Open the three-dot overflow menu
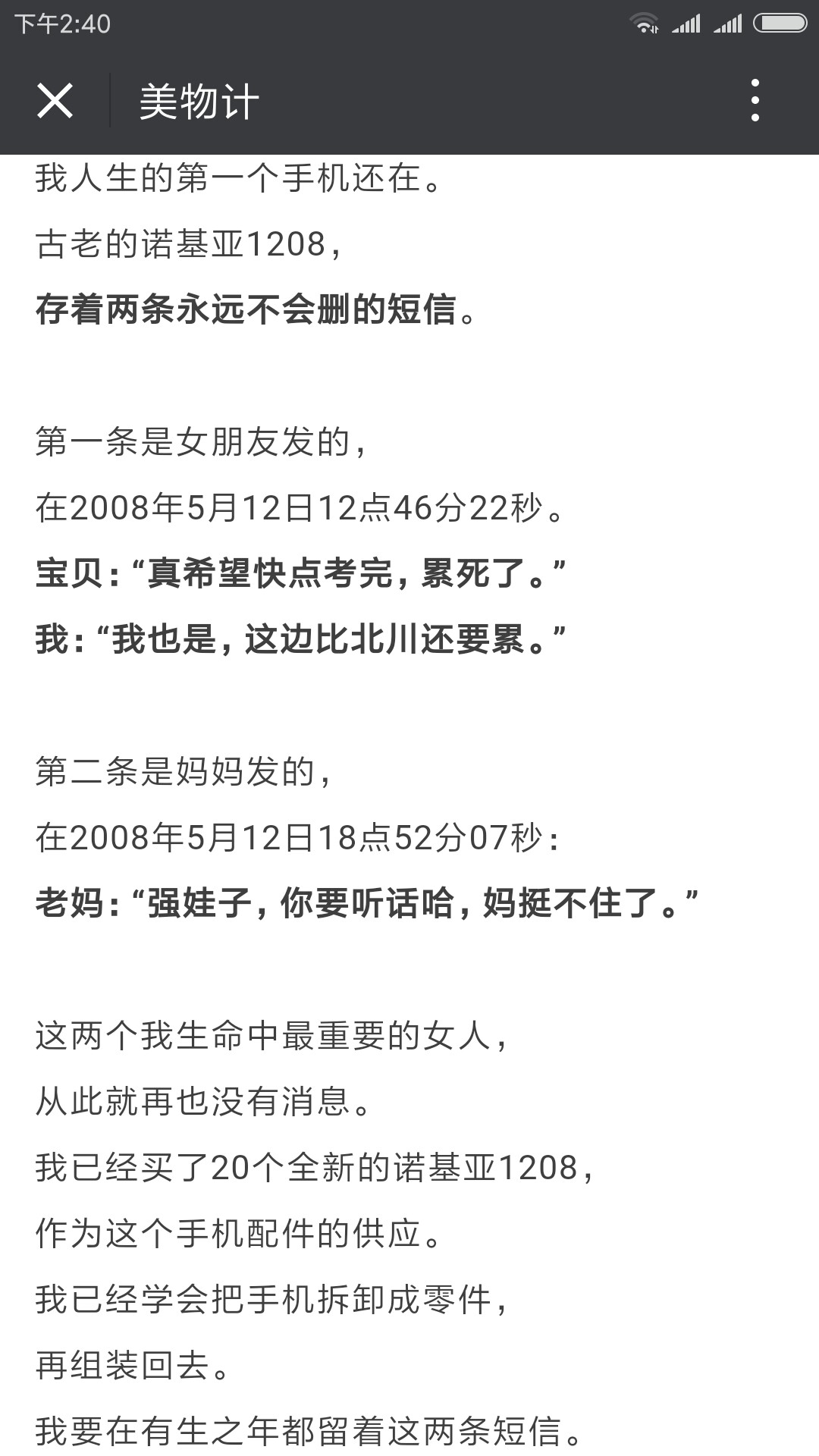 755,100
